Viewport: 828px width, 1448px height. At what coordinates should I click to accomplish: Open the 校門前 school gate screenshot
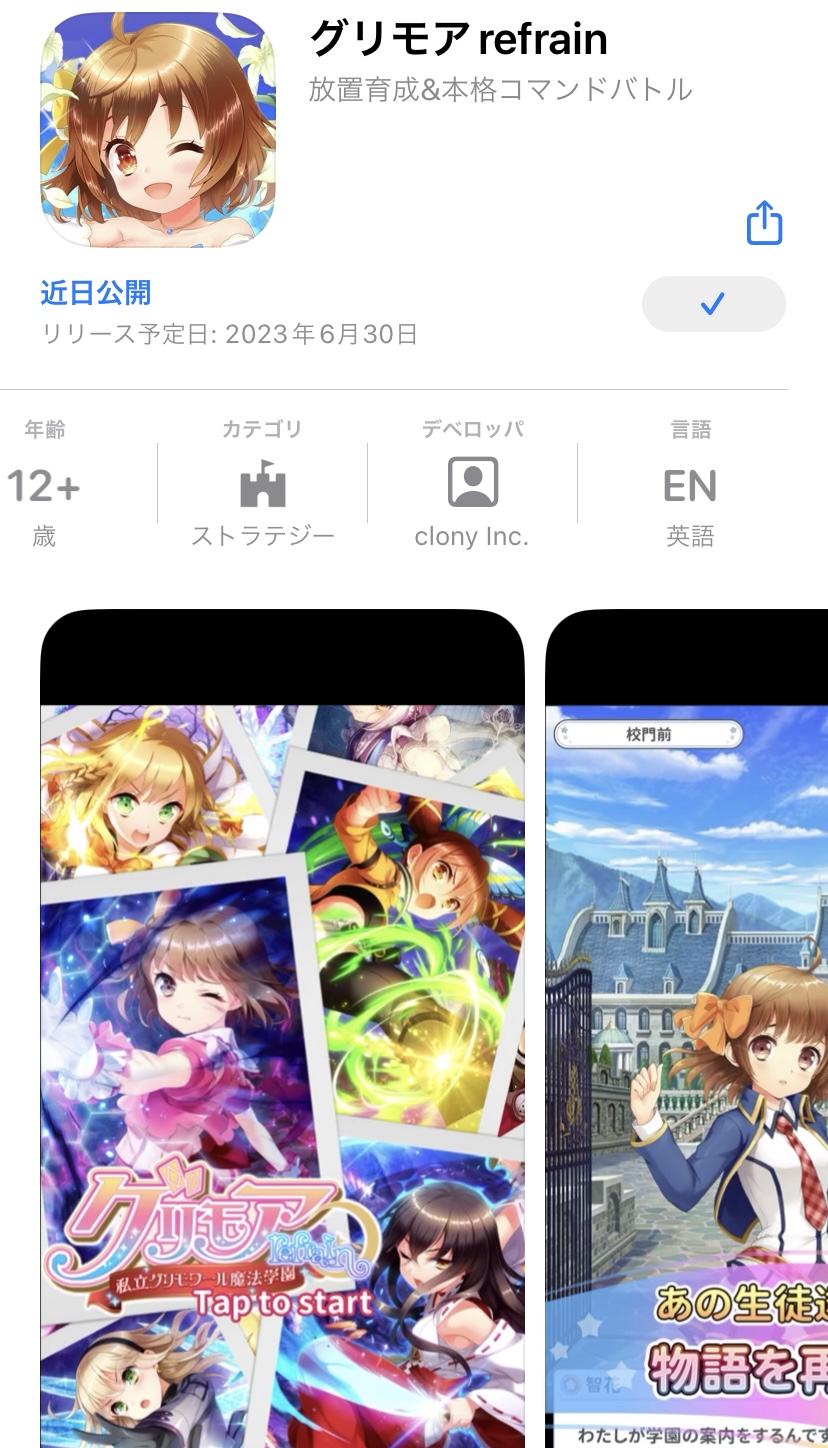[x=687, y=1028]
